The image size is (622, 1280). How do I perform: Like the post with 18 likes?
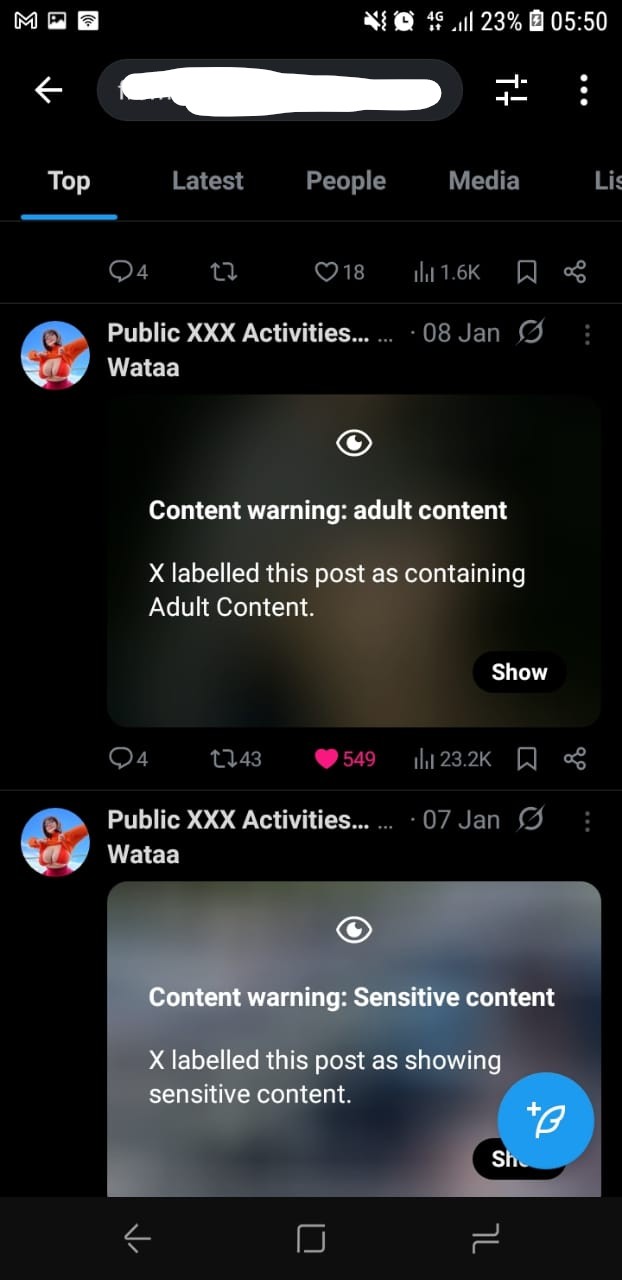[326, 272]
